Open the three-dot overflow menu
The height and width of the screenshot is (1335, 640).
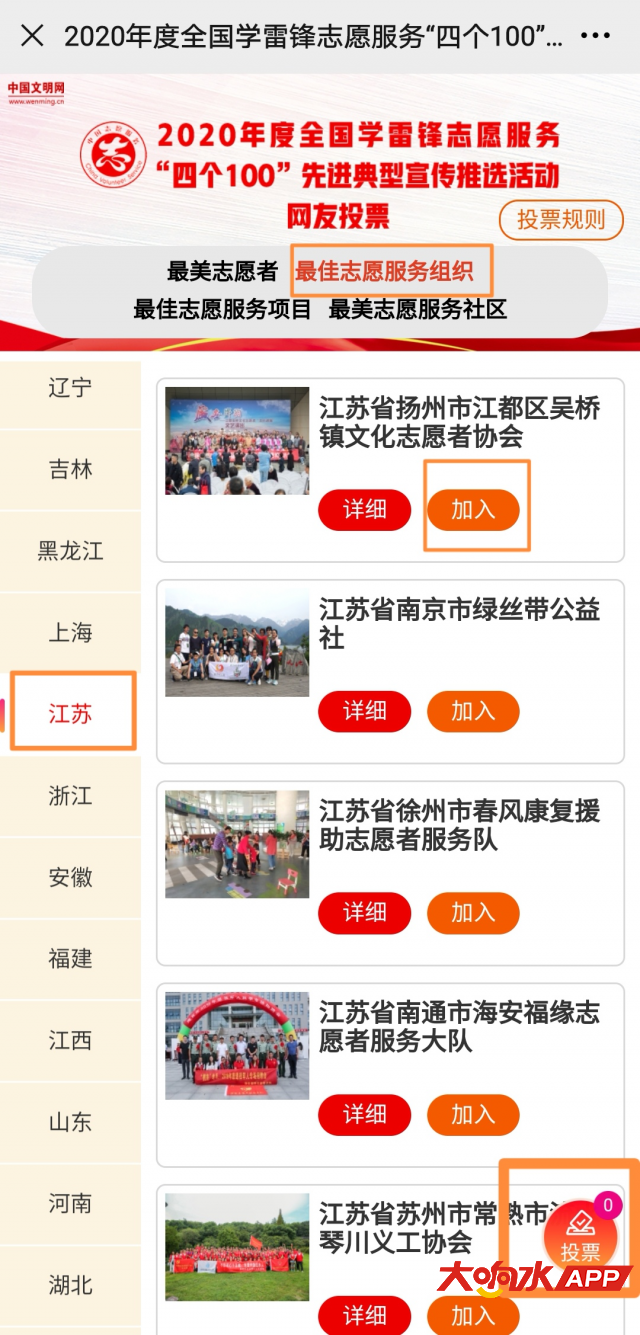coord(595,37)
